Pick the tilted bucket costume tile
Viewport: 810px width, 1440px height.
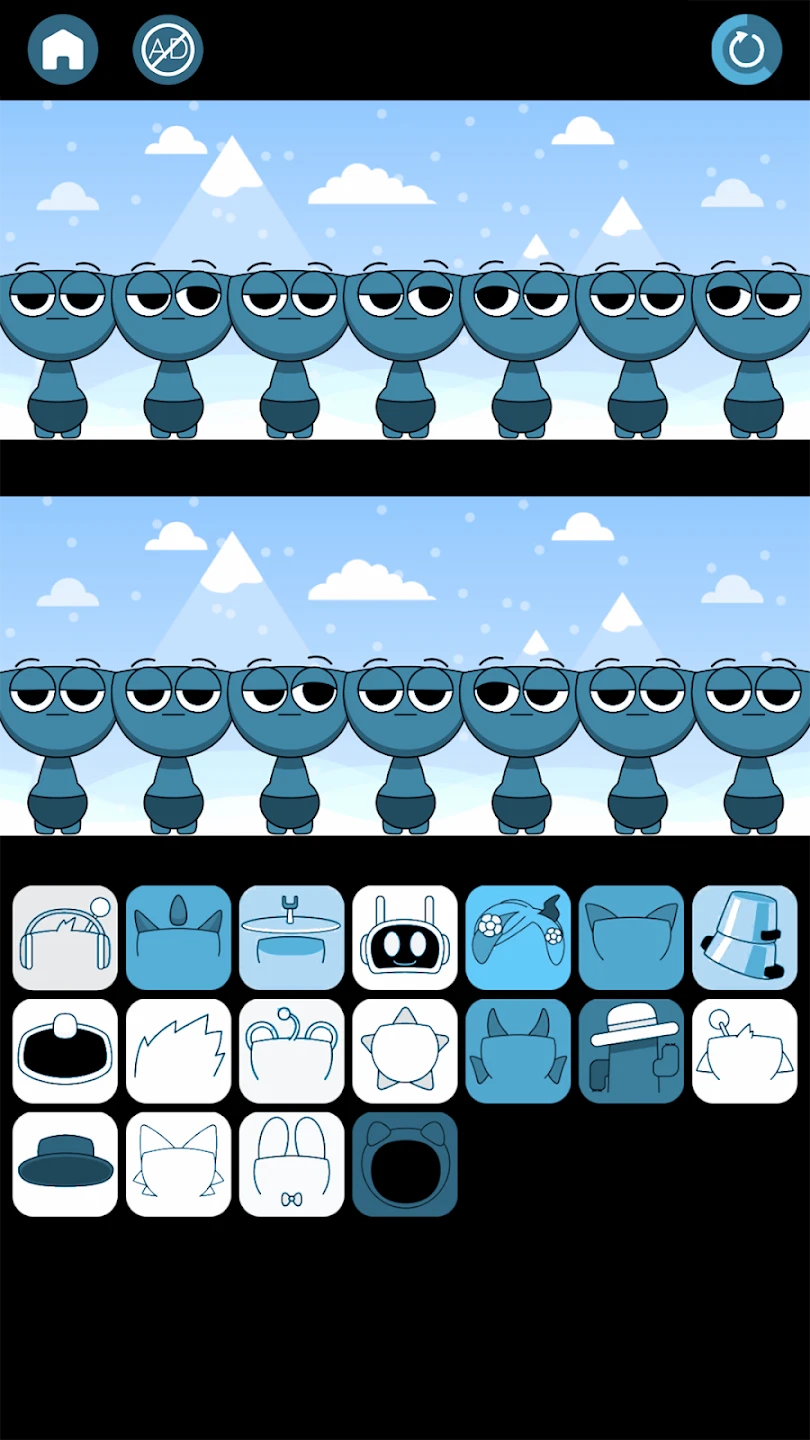(x=744, y=938)
